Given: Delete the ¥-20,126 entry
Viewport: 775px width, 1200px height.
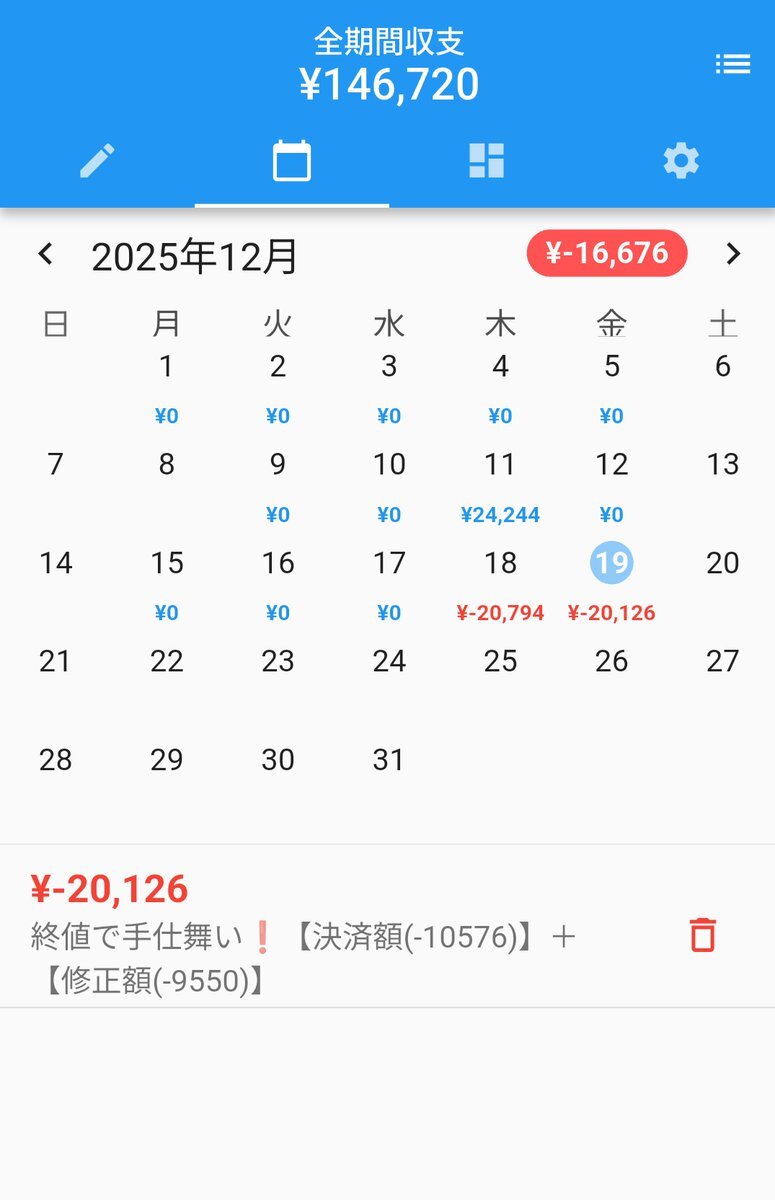Looking at the screenshot, I should tap(703, 935).
